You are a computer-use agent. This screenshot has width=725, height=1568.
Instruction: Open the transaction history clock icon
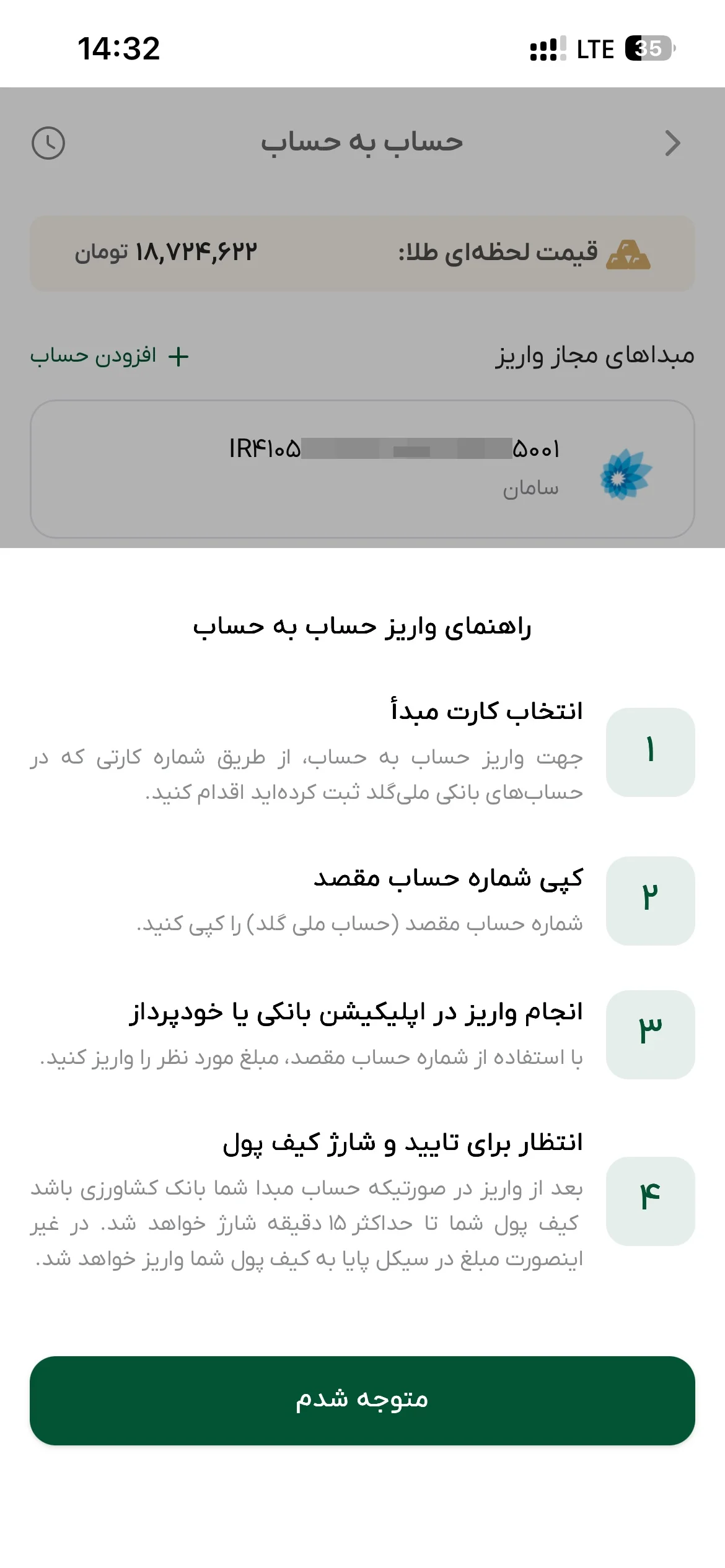(48, 143)
